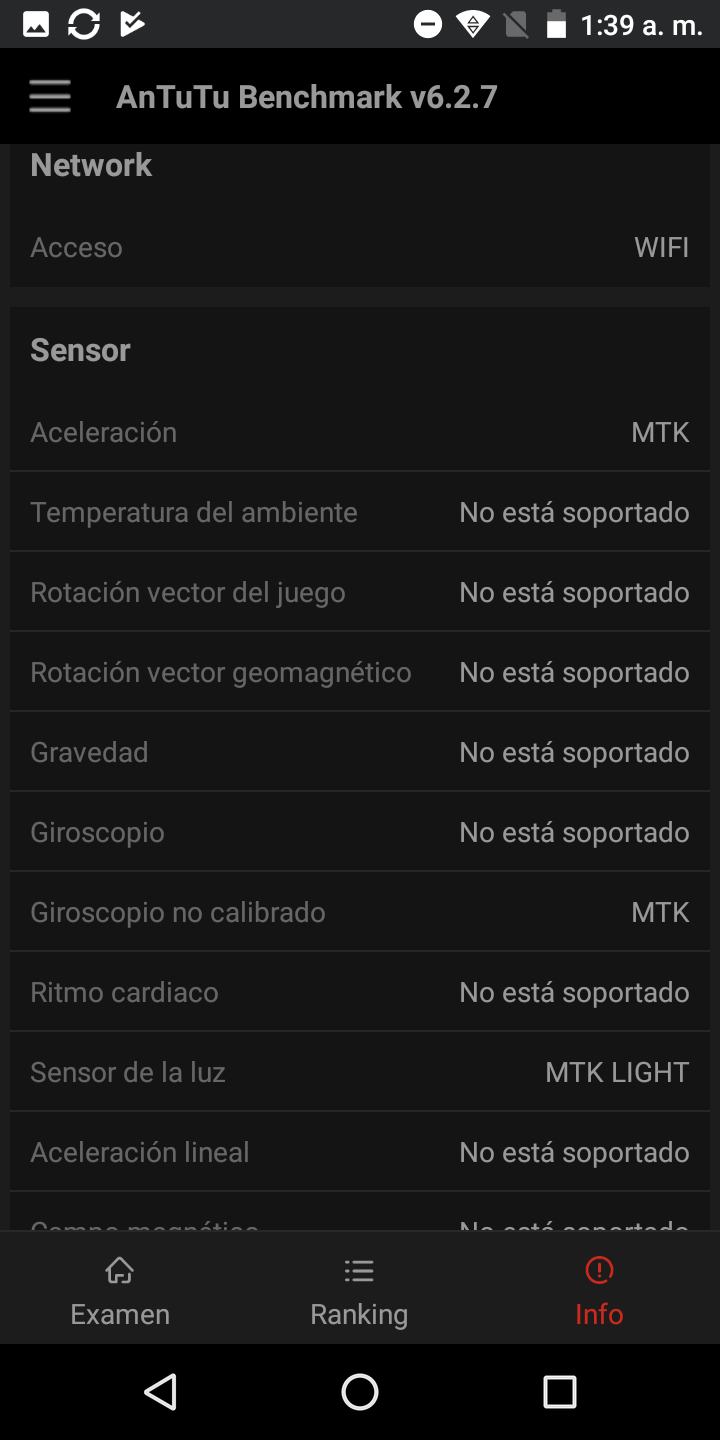This screenshot has width=720, height=1440.
Task: Go back with the system back button
Action: click(160, 1391)
